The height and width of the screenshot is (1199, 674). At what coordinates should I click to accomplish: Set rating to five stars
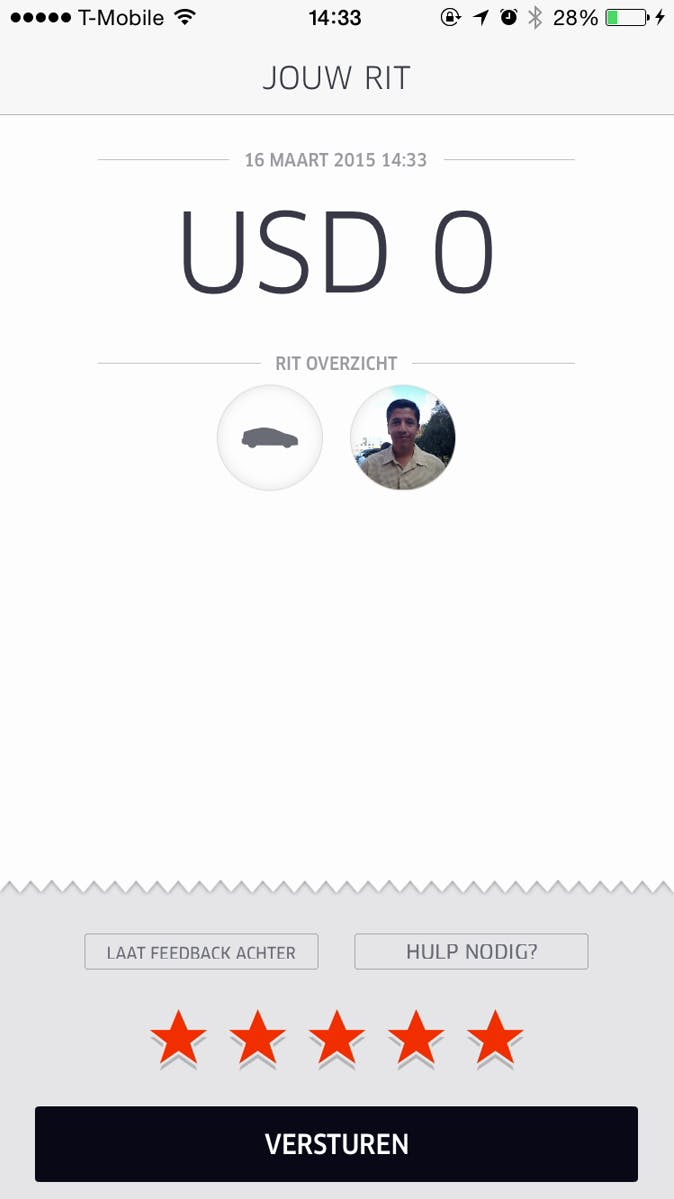[x=495, y=1037]
